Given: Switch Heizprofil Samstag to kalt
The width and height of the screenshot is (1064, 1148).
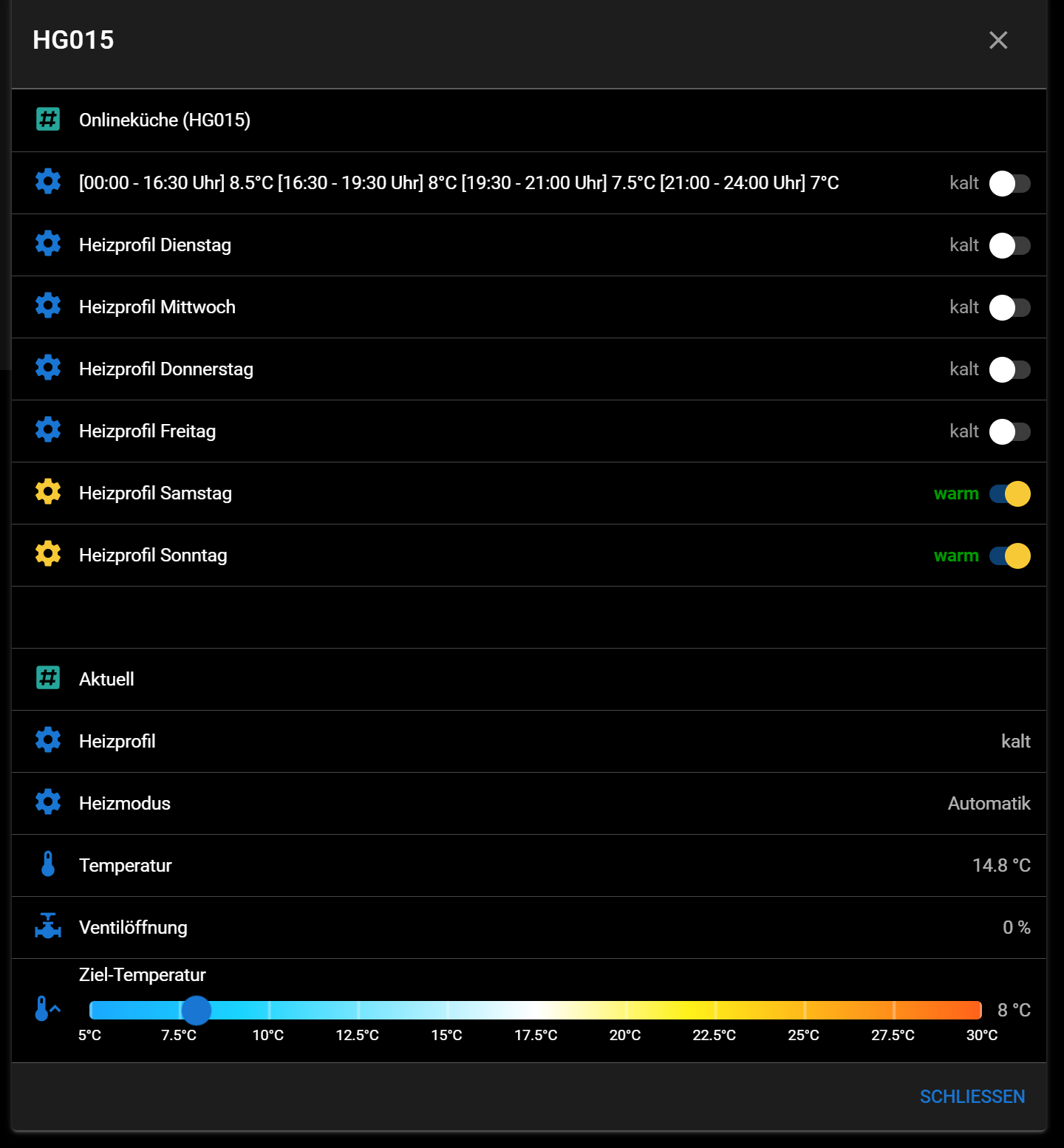Looking at the screenshot, I should pos(1009,493).
